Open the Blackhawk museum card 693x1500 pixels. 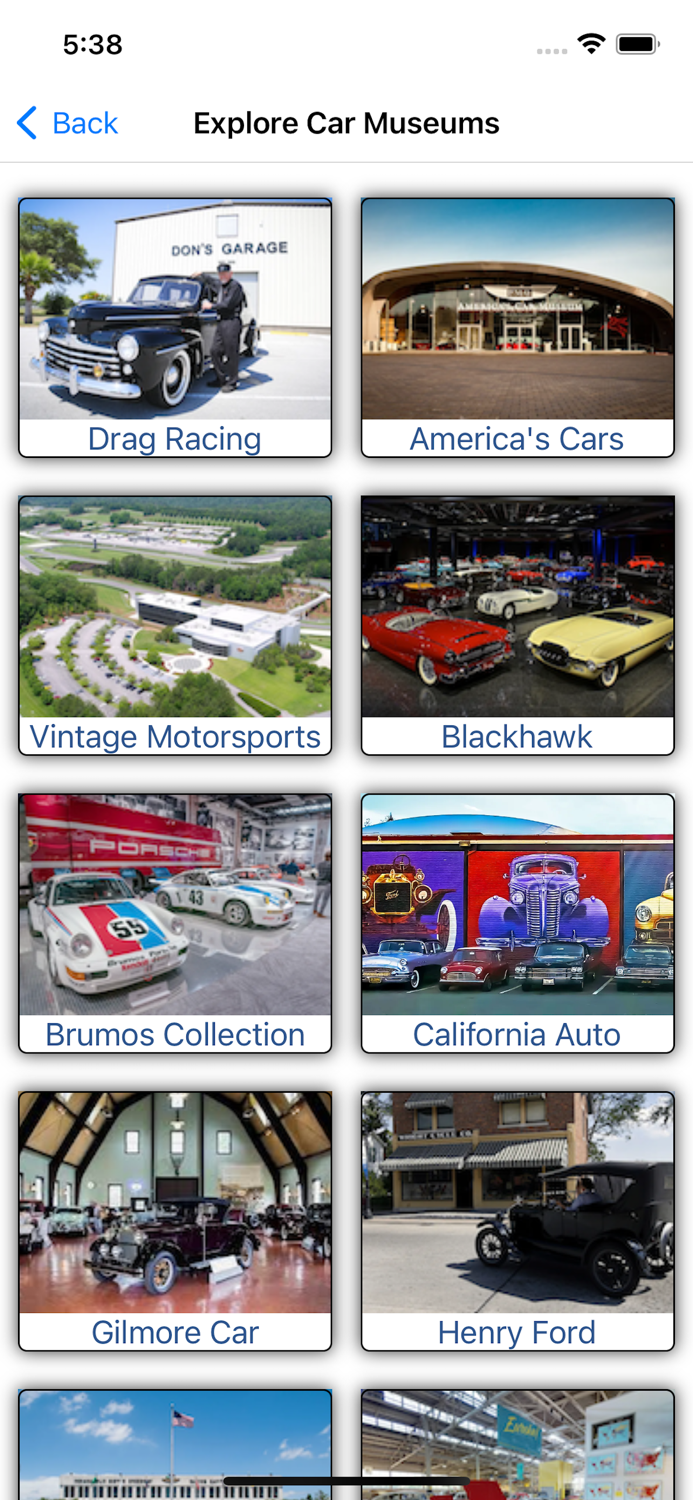pyautogui.click(x=517, y=625)
